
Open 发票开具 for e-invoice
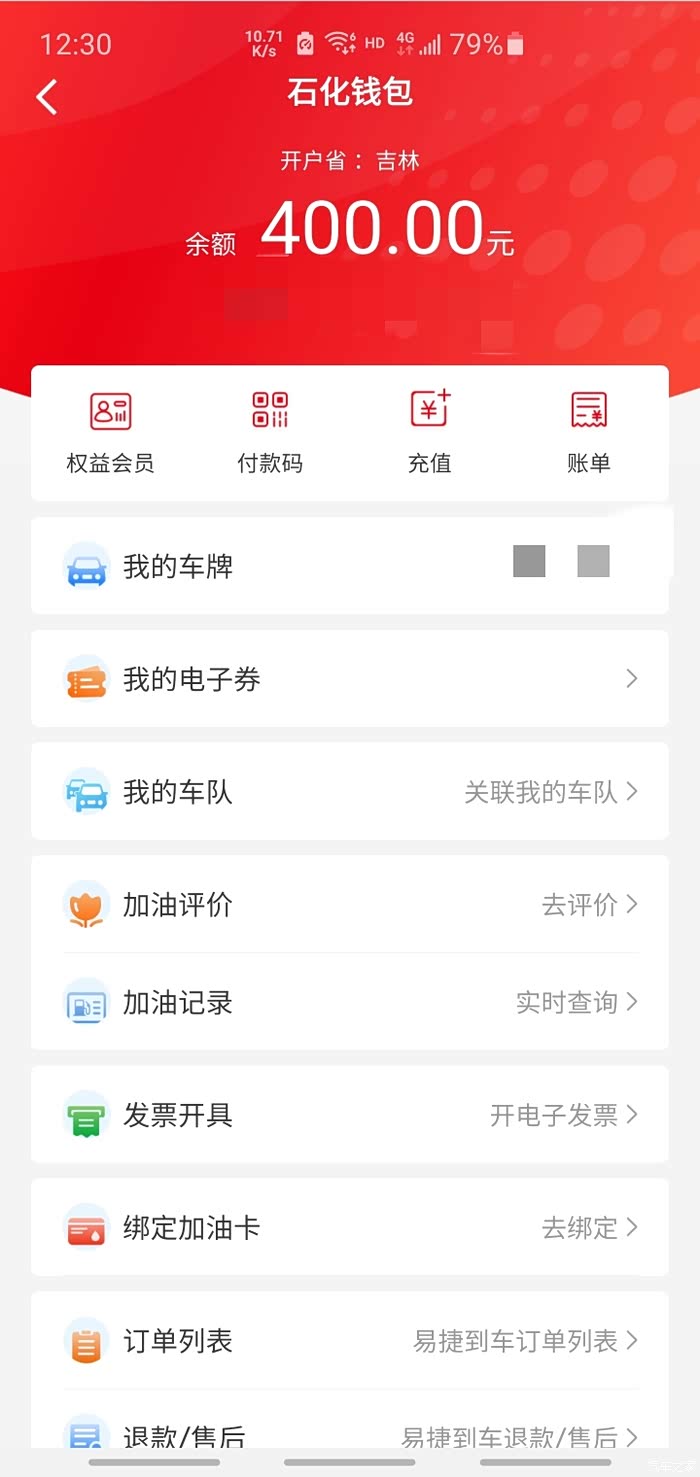tap(349, 1115)
